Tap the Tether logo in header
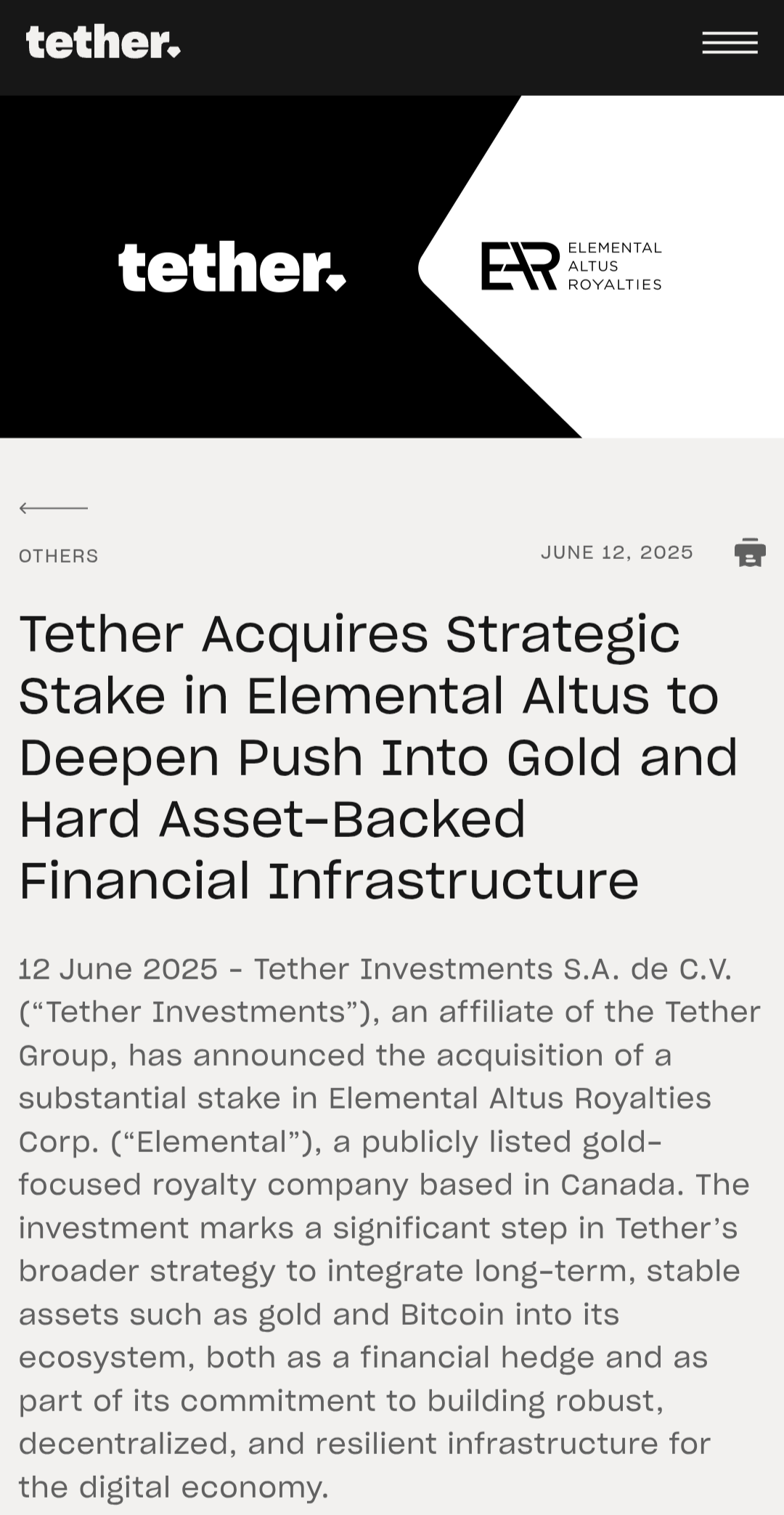784x1515 pixels. tap(103, 42)
